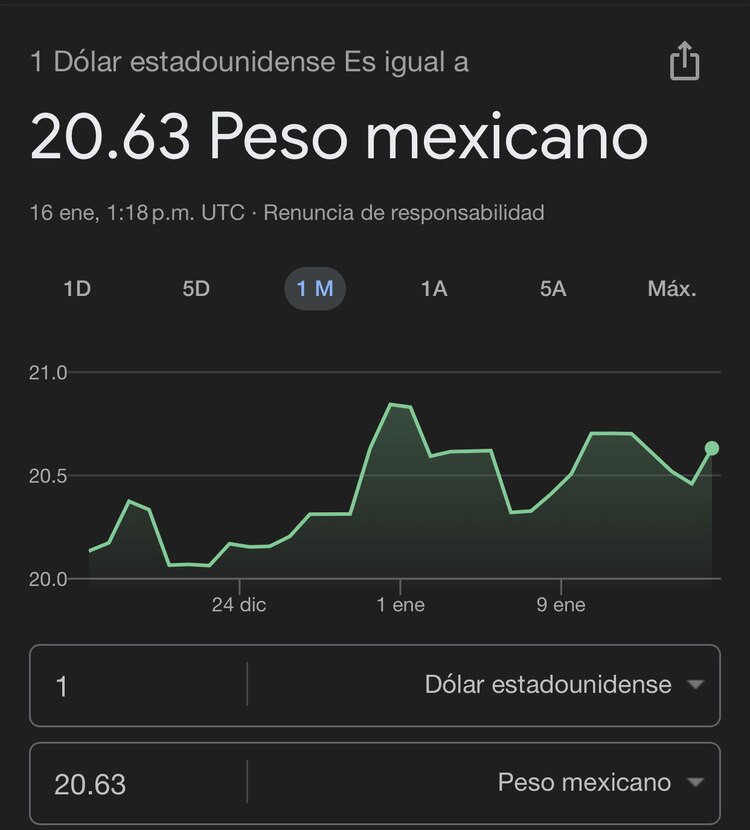This screenshot has height=830, width=750.
Task: Expand the Máx. time range view
Action: tap(673, 289)
